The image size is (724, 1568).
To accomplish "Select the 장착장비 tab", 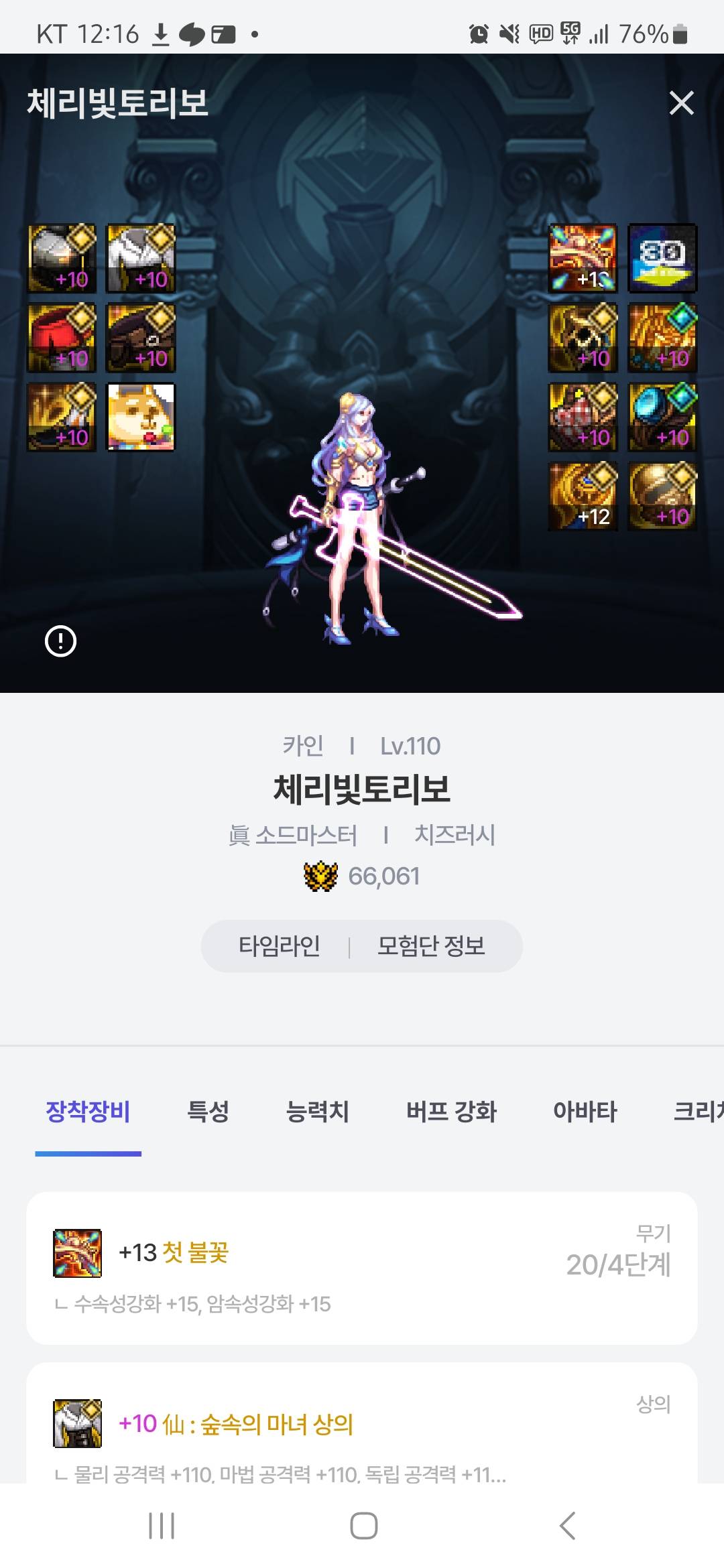I will point(88,1112).
